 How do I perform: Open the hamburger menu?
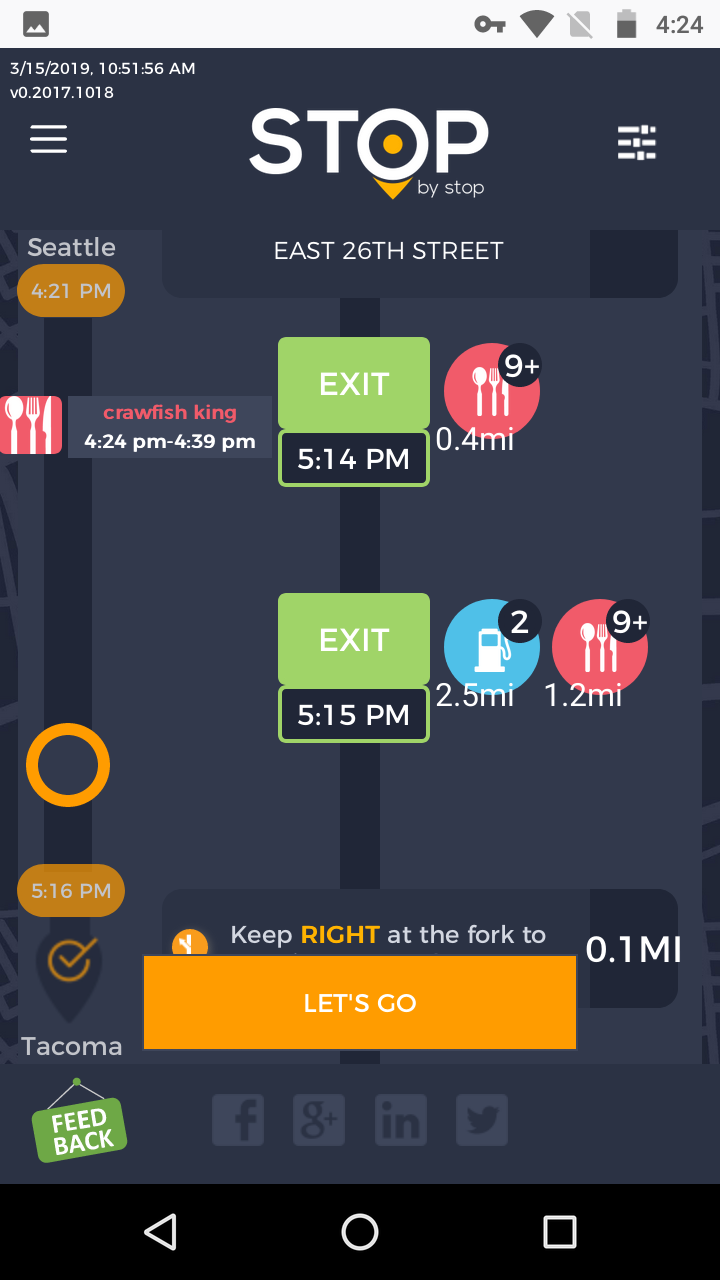pos(48,139)
